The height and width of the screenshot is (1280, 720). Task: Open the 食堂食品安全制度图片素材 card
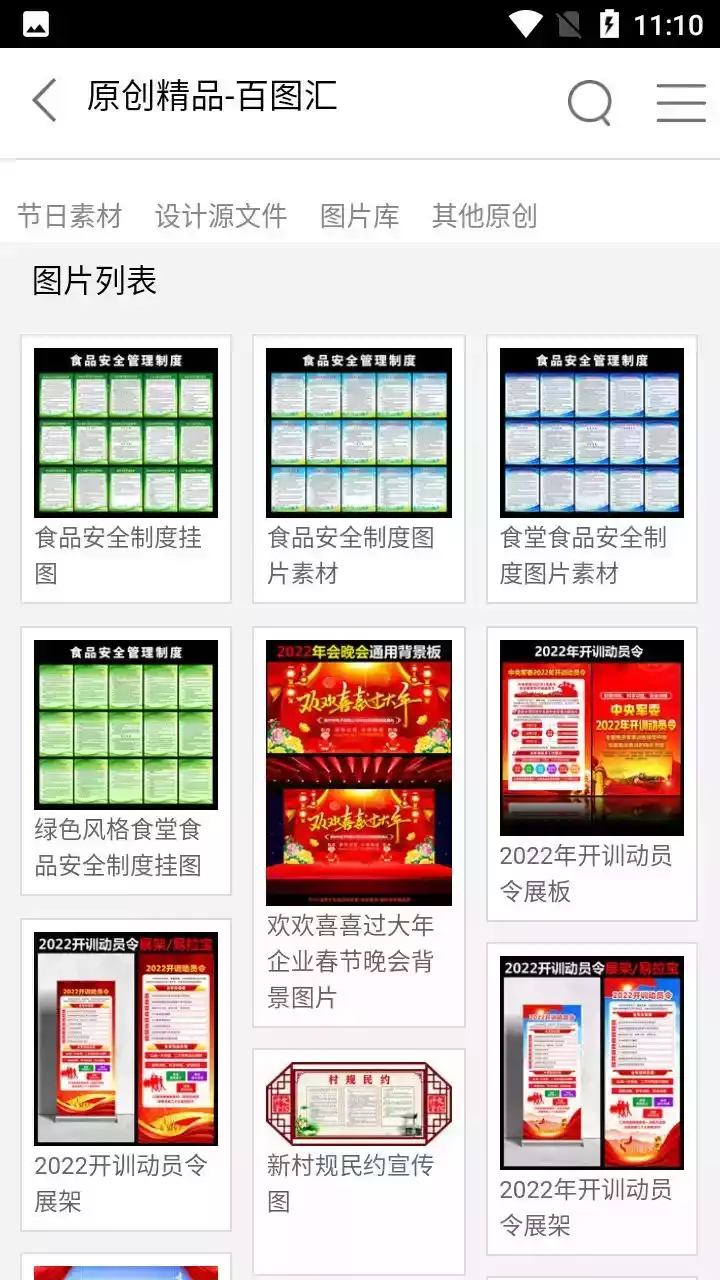592,468
